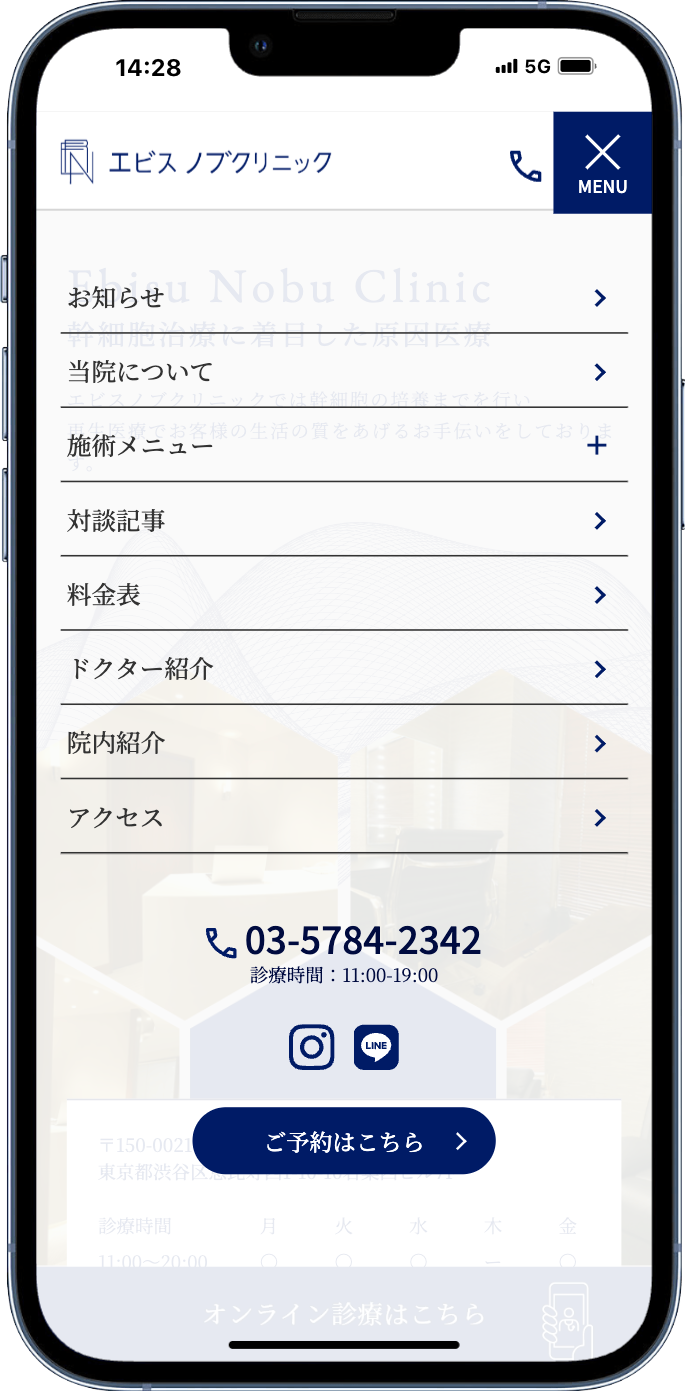Open the clinic's Instagram page
685x1391 pixels.
click(311, 1047)
